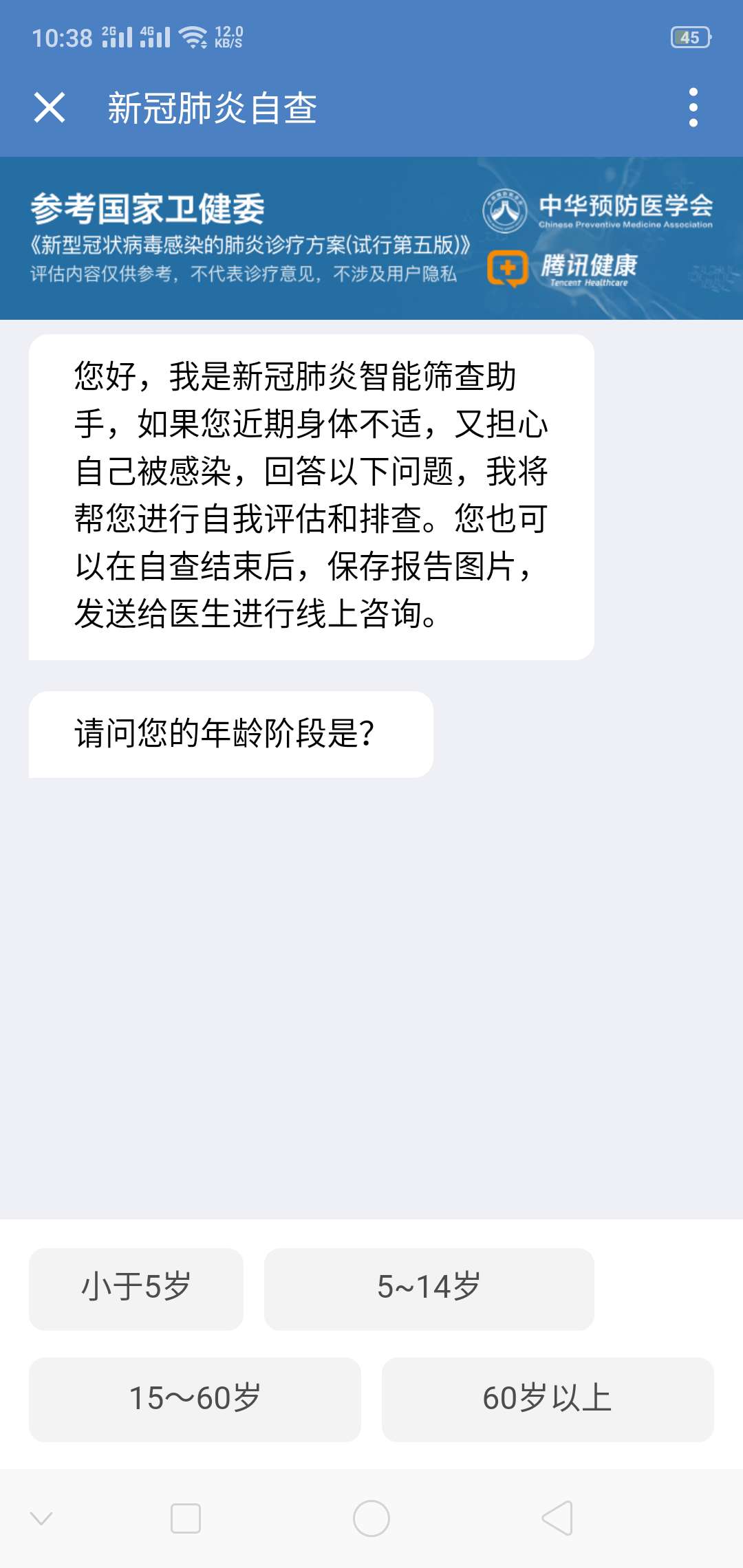Viewport: 743px width, 1568px height.
Task: Pick the 15~60岁 age range
Action: point(195,1400)
